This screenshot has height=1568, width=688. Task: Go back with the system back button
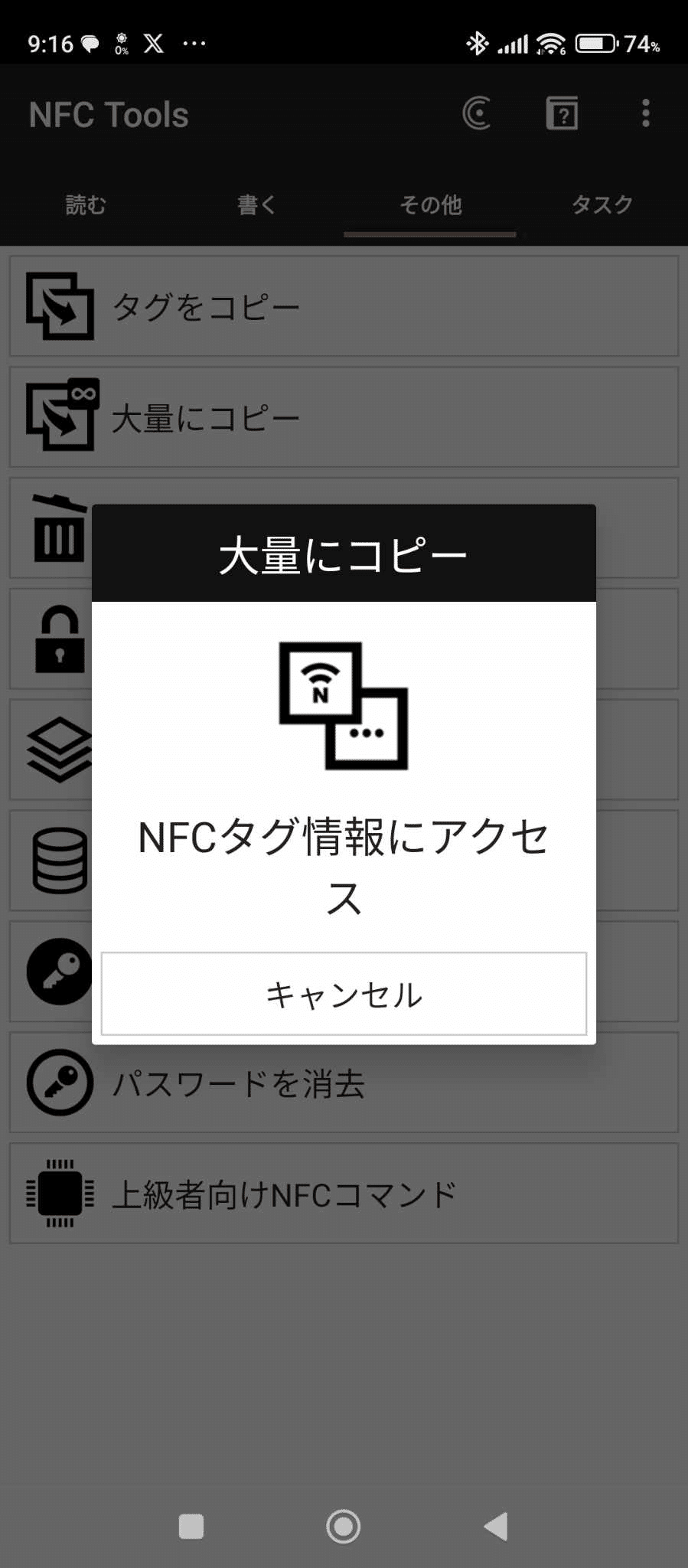[x=496, y=1526]
